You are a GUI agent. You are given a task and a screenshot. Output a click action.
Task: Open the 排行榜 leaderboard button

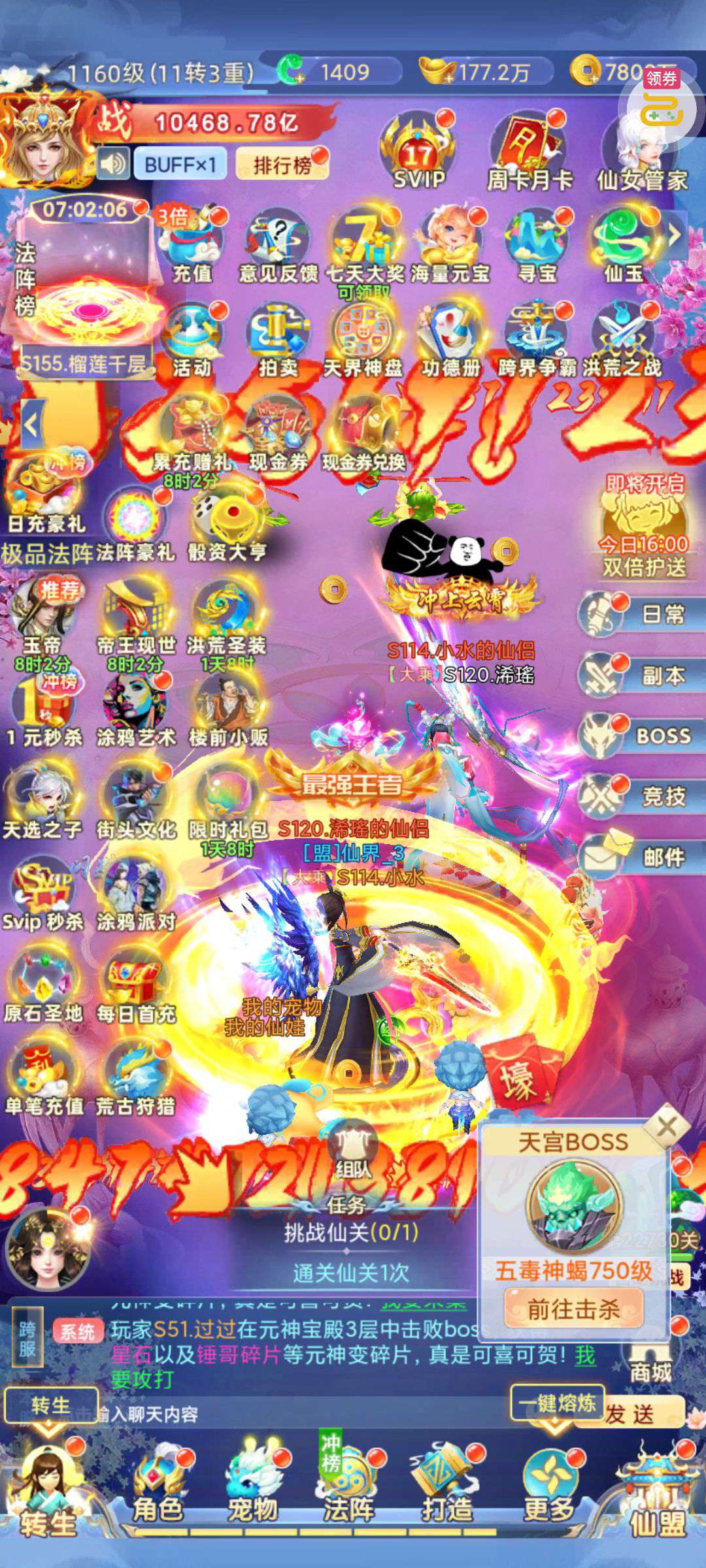point(282,165)
